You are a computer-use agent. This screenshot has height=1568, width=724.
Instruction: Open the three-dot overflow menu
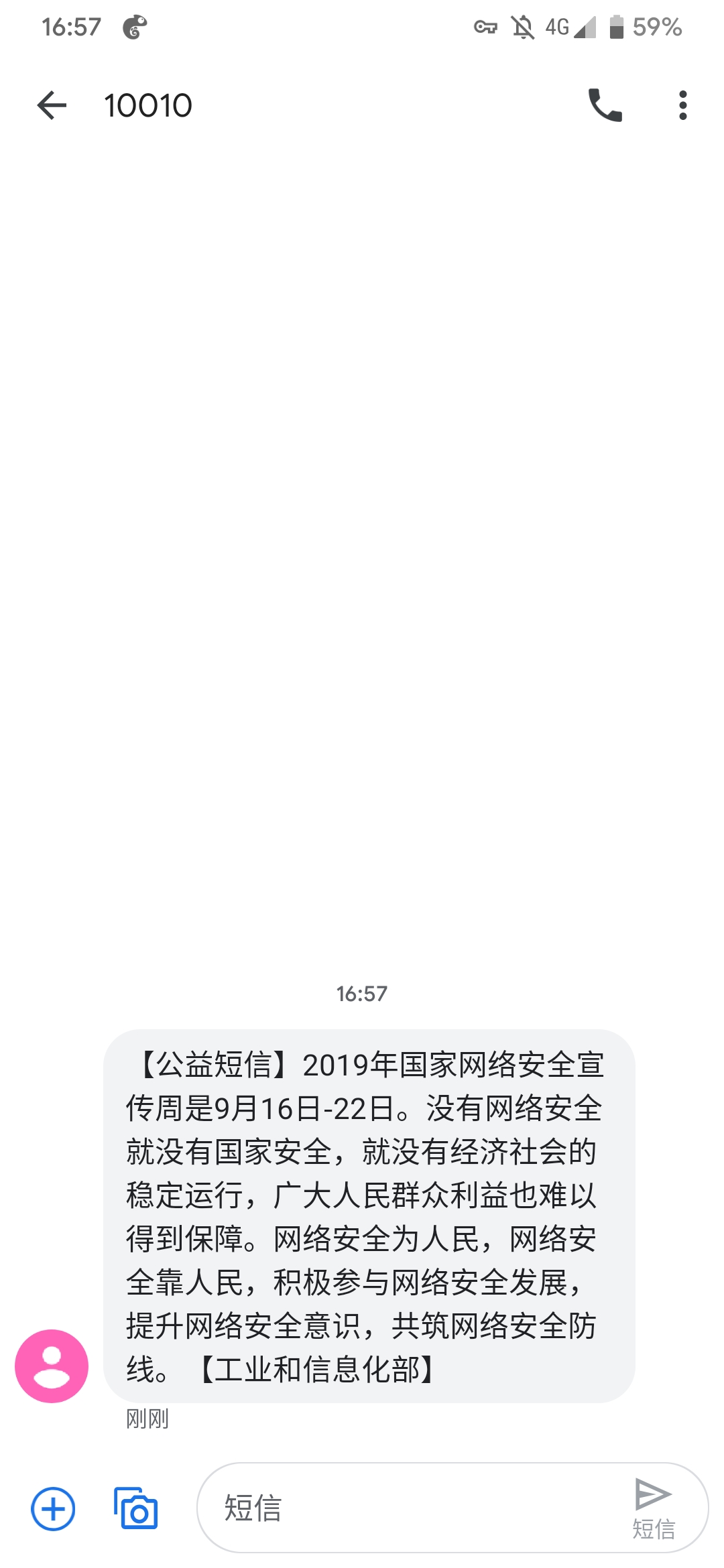[x=682, y=105]
